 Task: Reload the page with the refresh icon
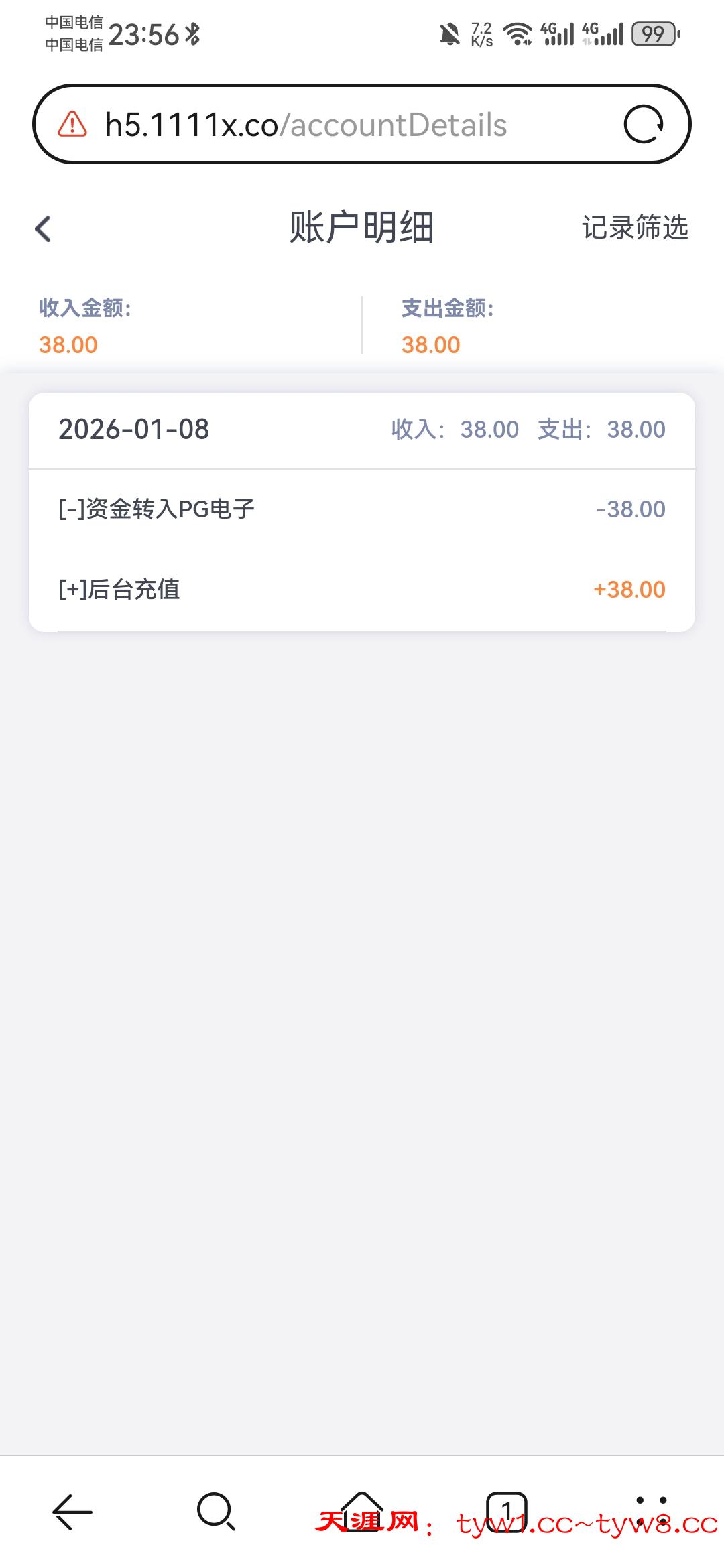[644, 125]
